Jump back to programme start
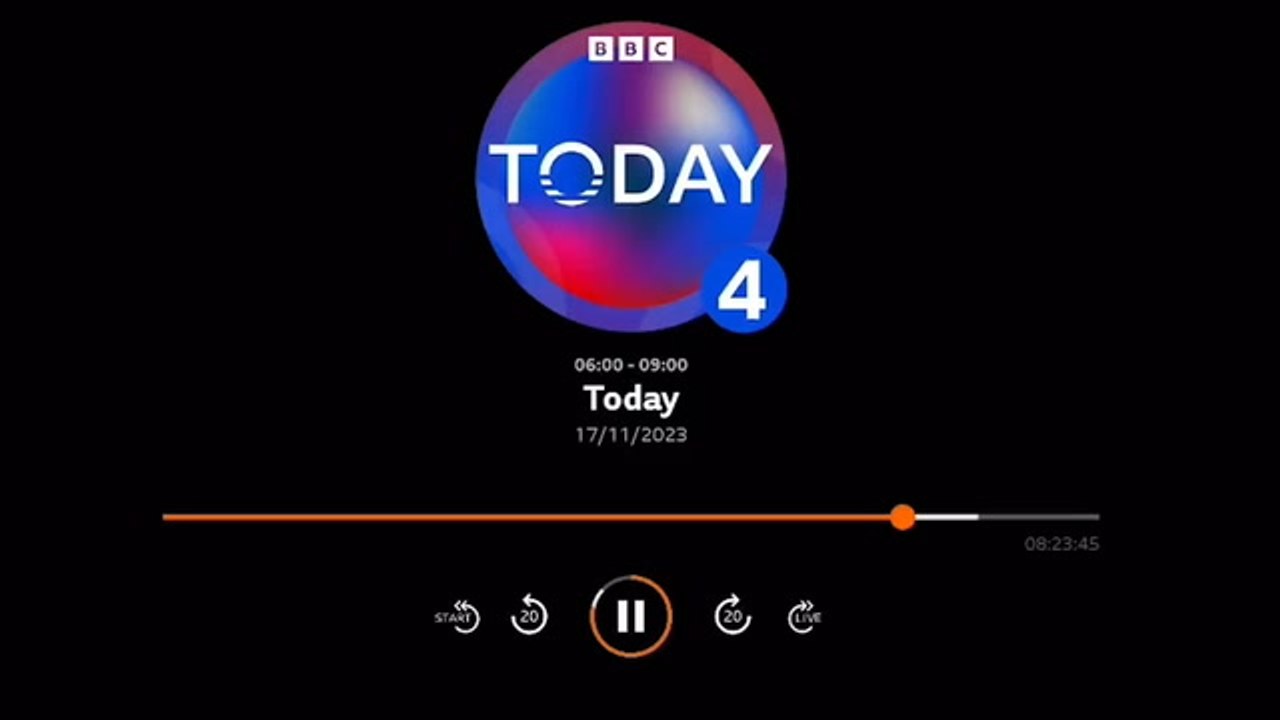This screenshot has width=1280, height=720. [x=458, y=616]
